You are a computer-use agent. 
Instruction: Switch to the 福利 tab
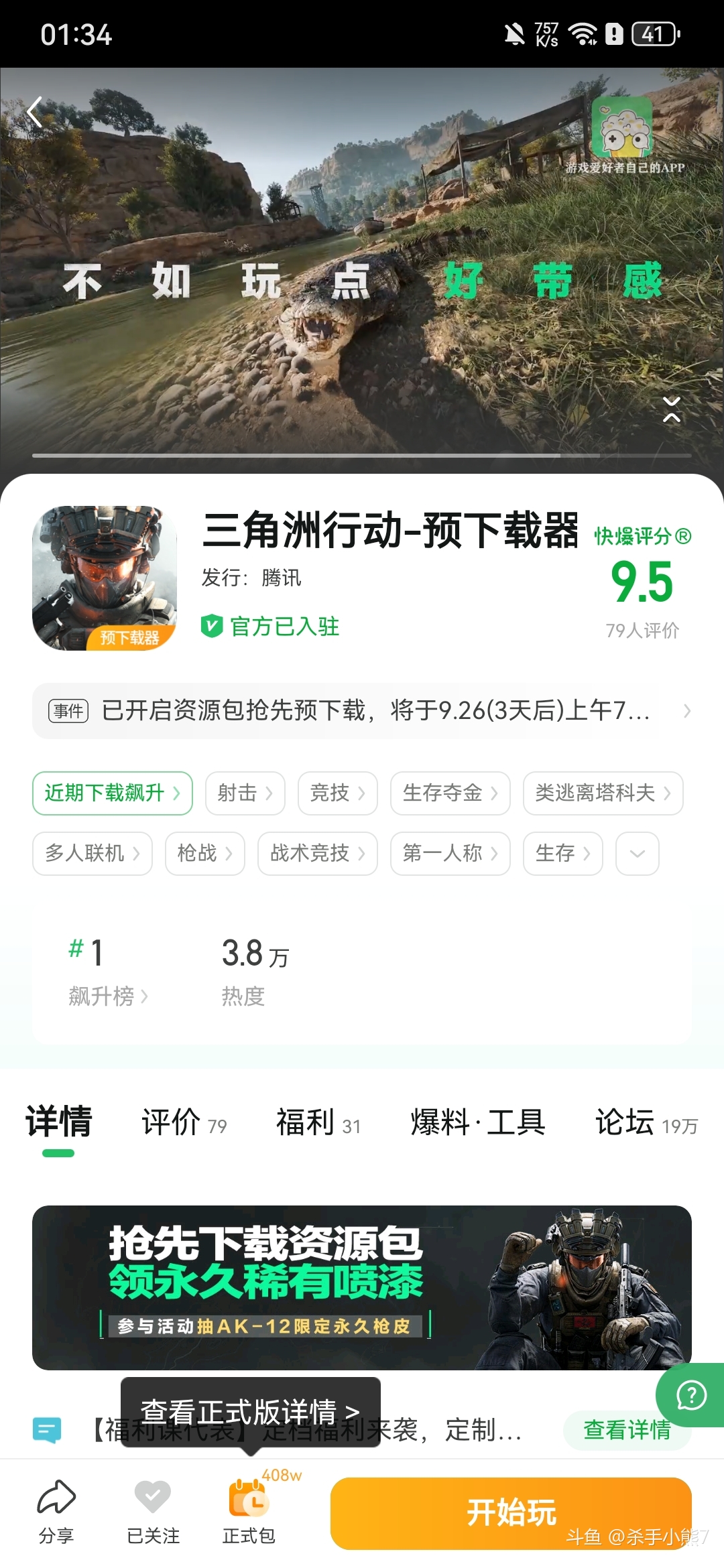point(318,1122)
